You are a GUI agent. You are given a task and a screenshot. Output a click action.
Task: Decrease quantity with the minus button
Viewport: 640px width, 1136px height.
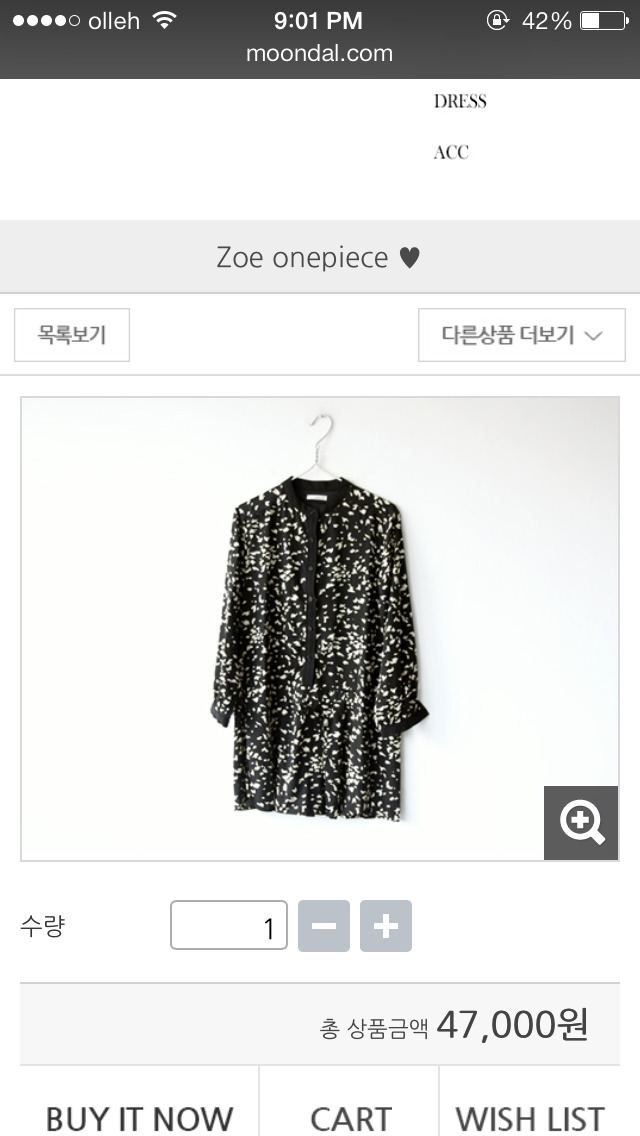click(x=324, y=926)
